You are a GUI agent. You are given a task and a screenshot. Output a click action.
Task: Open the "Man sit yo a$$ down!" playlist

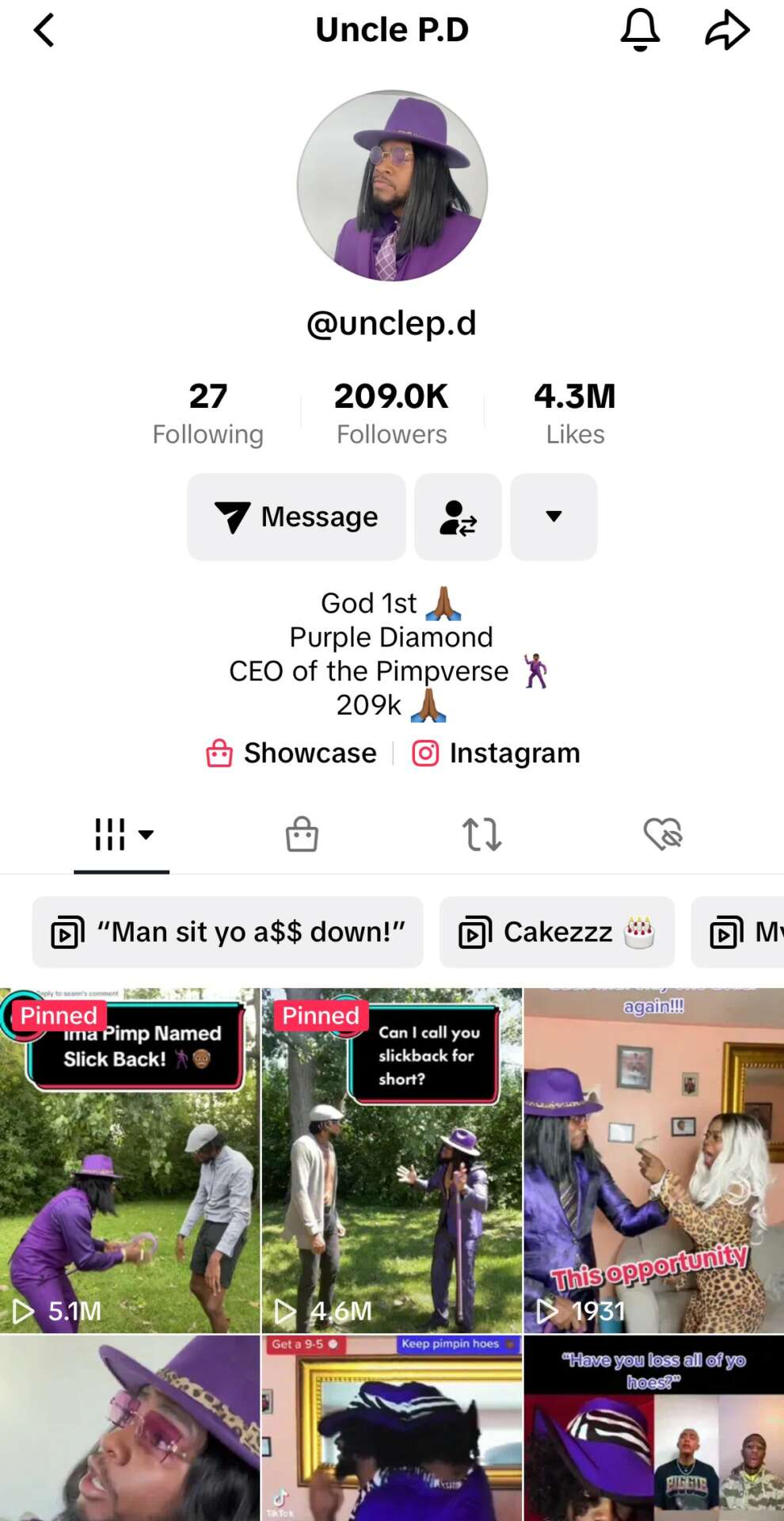[x=228, y=932]
